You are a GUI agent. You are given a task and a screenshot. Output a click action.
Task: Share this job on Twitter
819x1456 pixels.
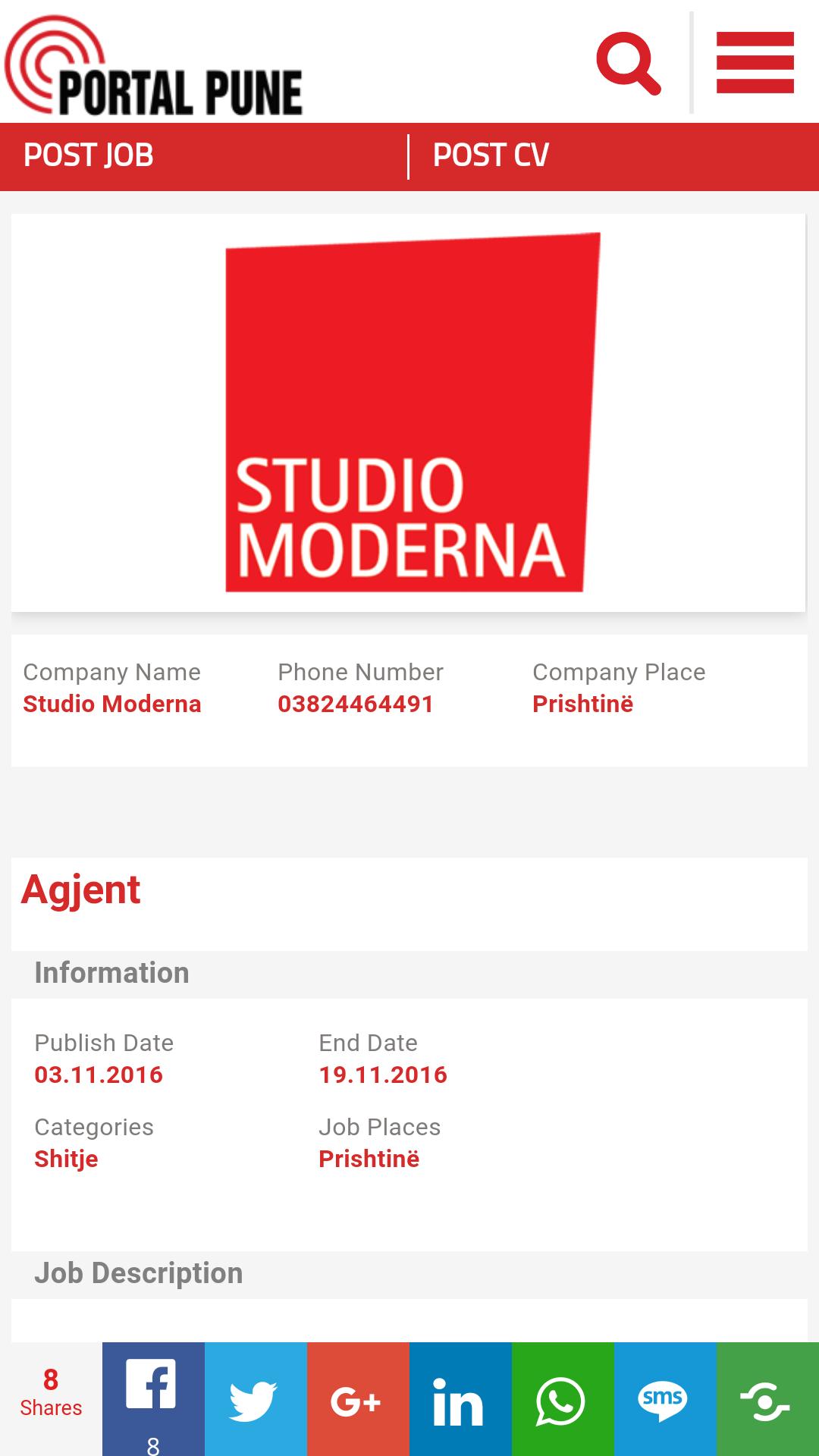pyautogui.click(x=256, y=1398)
